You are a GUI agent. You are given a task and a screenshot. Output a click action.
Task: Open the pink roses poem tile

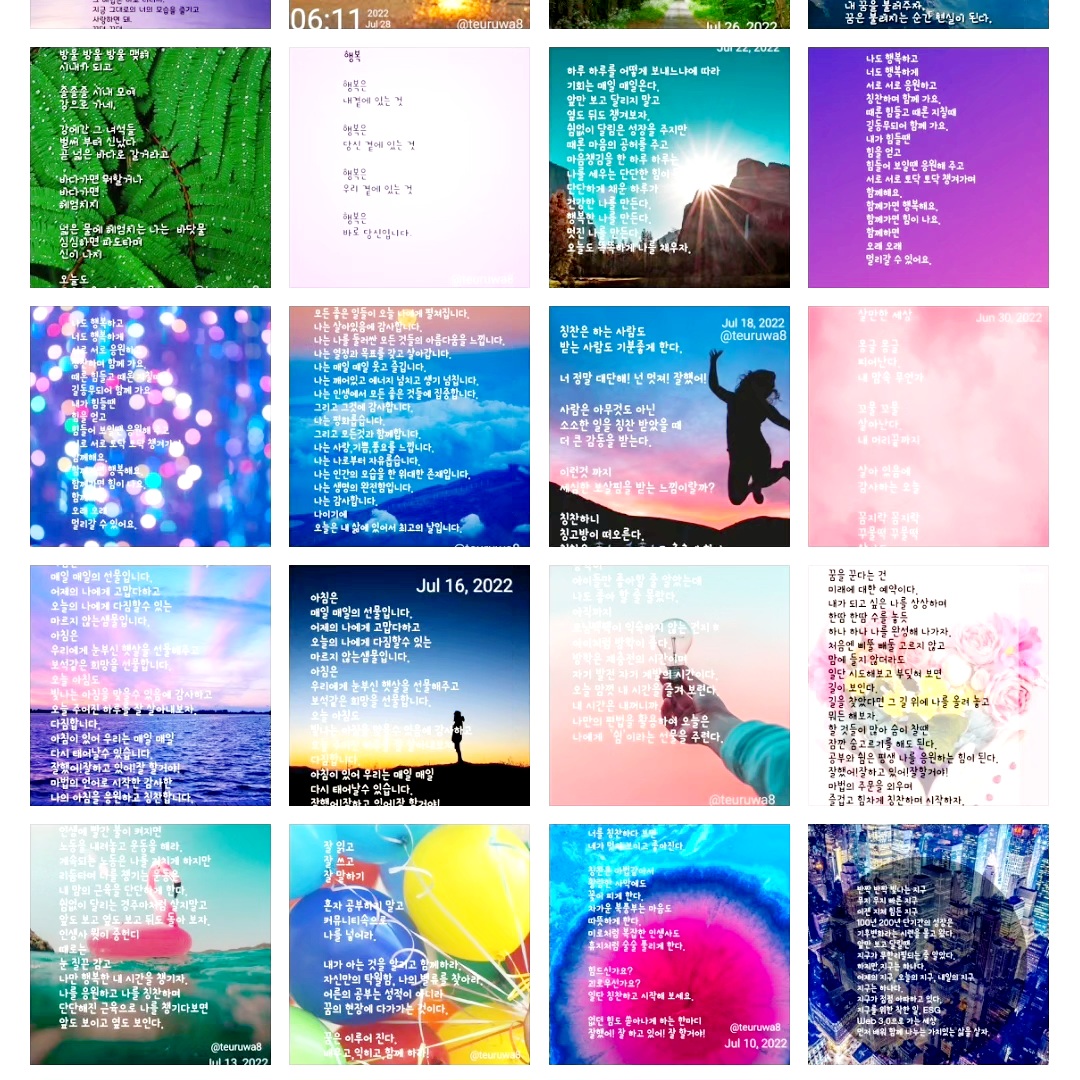pos(928,685)
